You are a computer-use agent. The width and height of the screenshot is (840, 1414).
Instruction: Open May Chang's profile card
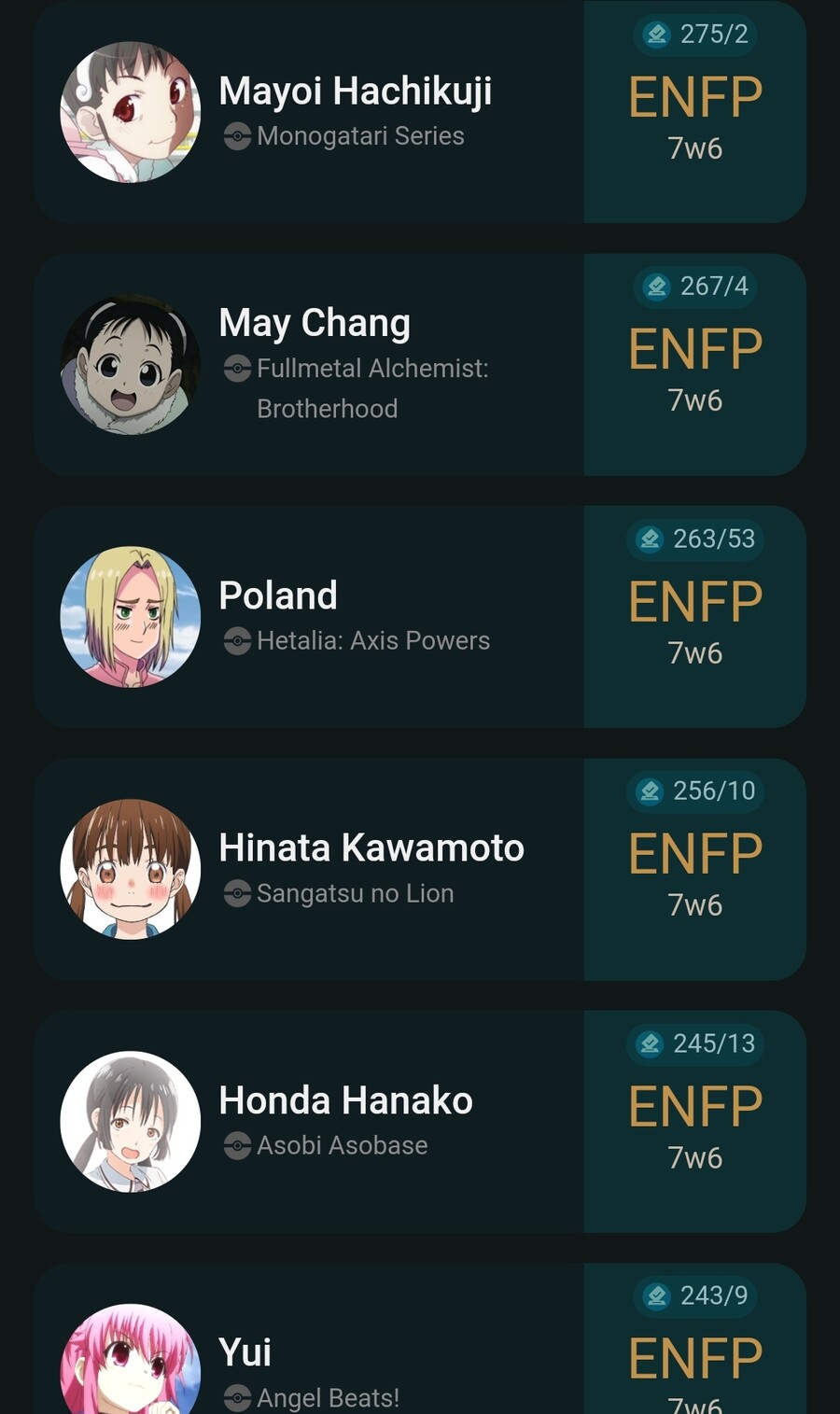420,365
